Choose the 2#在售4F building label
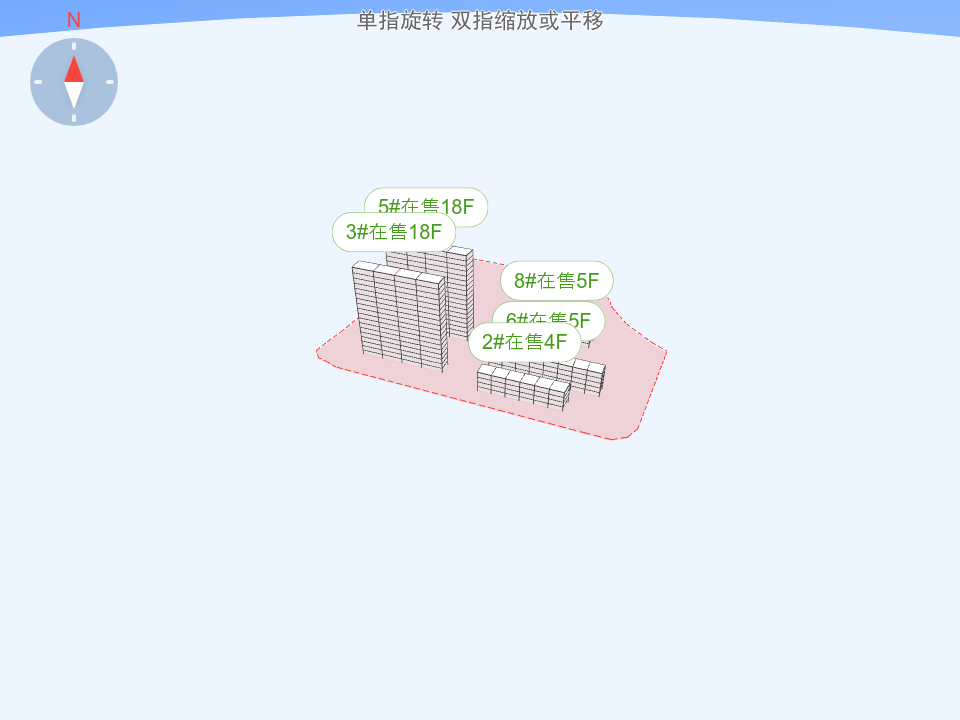 524,342
